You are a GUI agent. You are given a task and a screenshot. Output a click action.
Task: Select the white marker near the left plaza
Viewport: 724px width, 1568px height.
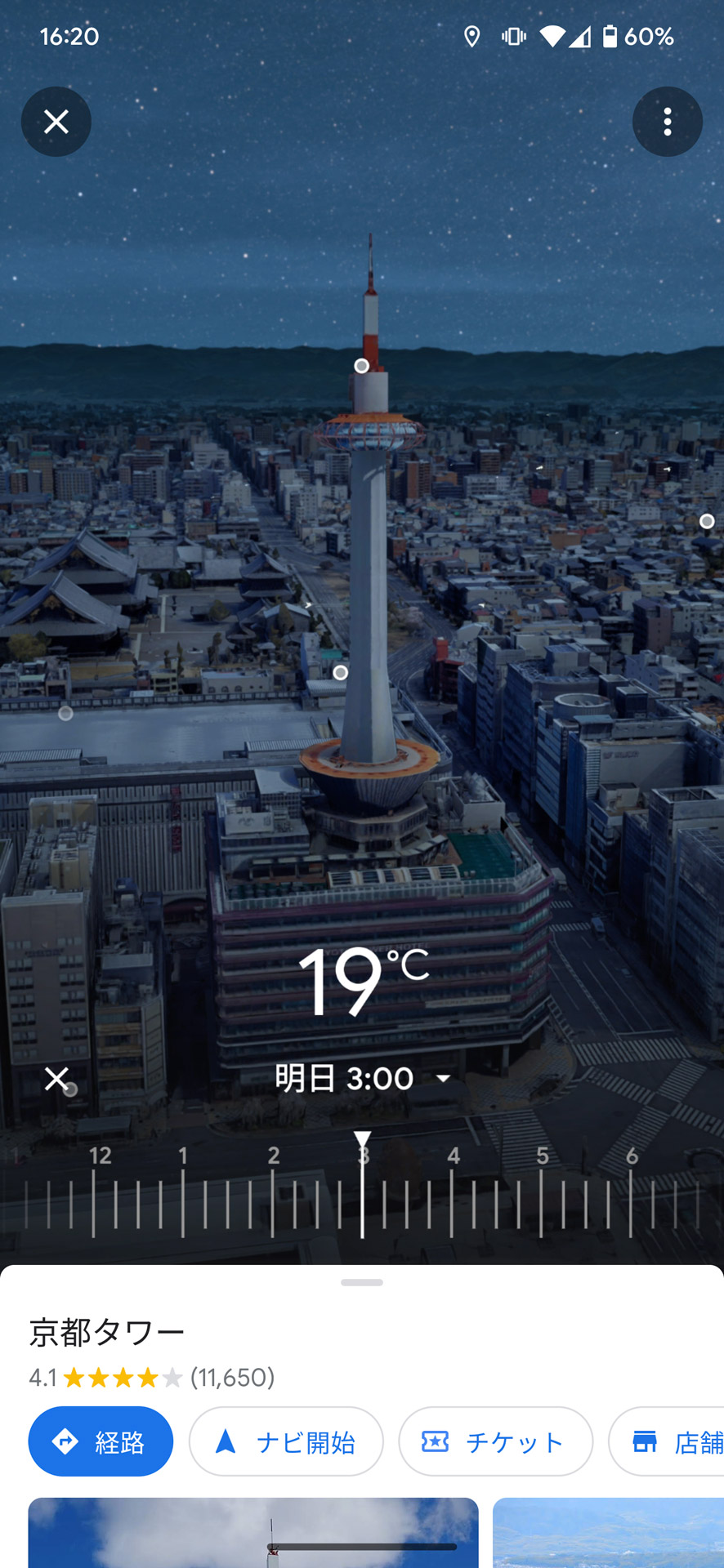click(x=64, y=713)
